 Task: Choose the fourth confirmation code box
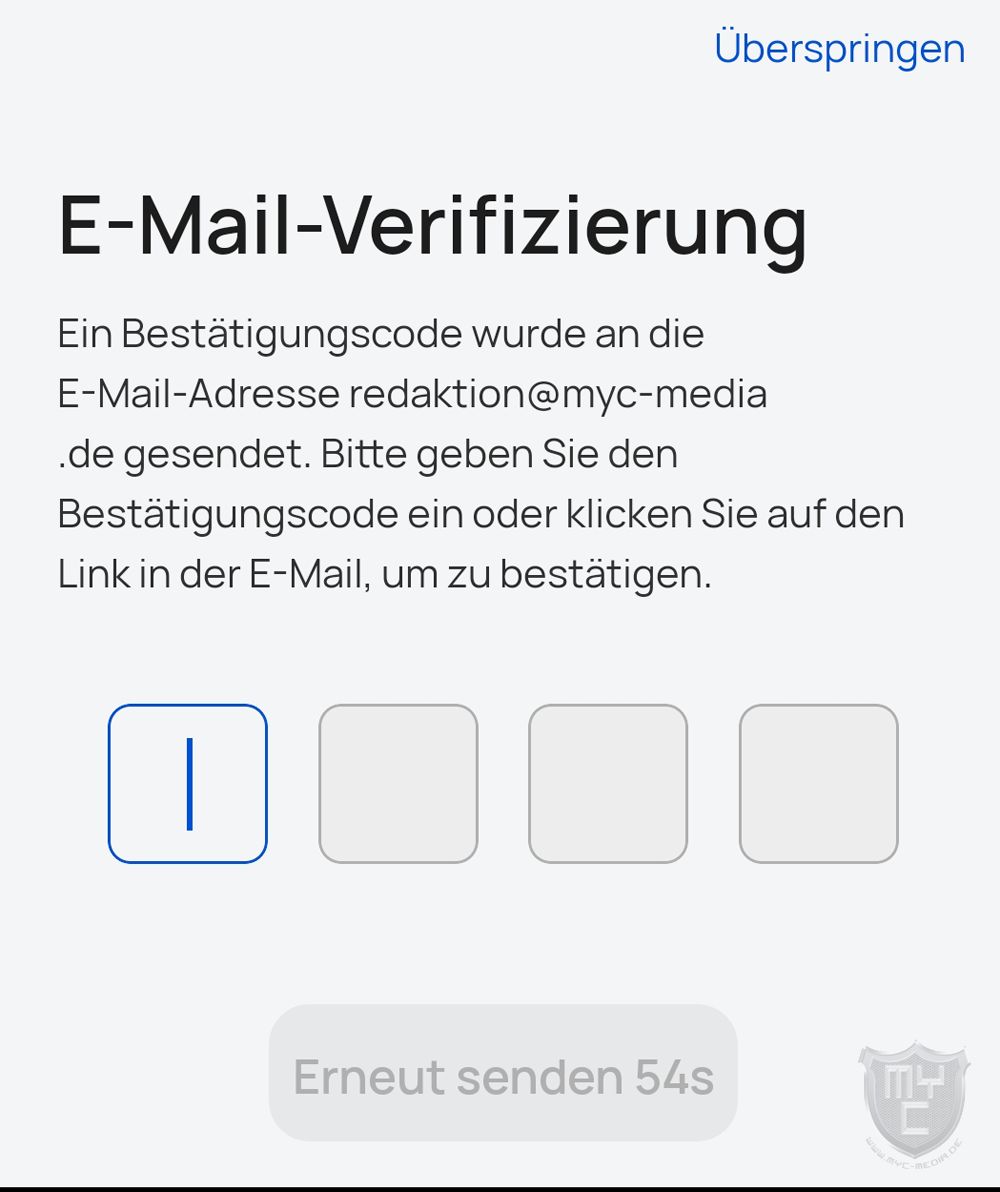coord(818,784)
